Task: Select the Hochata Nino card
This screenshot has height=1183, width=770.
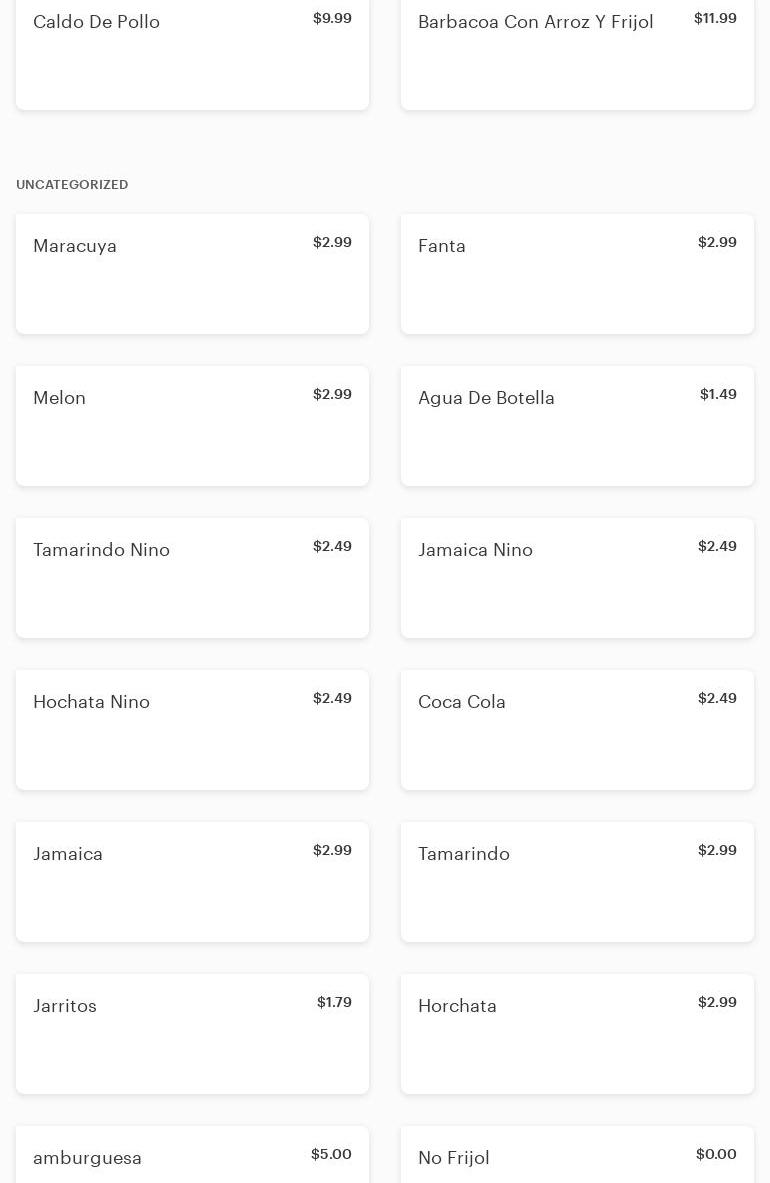Action: [192, 730]
